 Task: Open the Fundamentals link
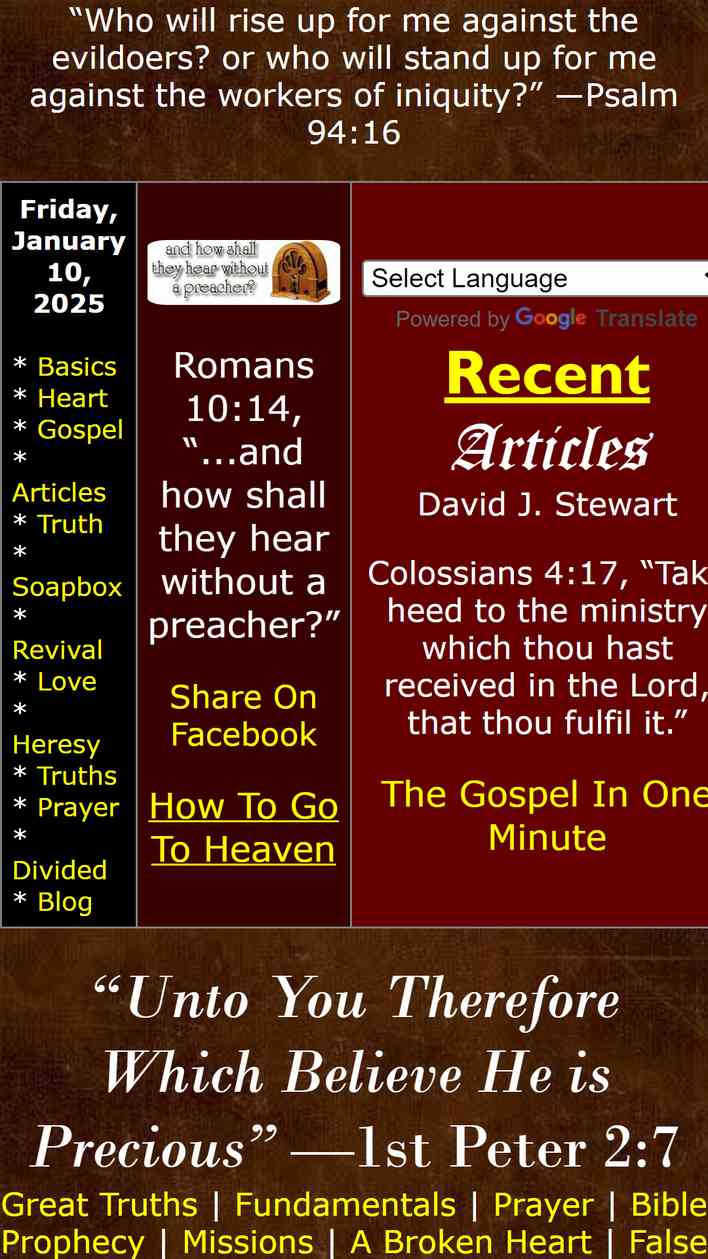coord(345,1204)
